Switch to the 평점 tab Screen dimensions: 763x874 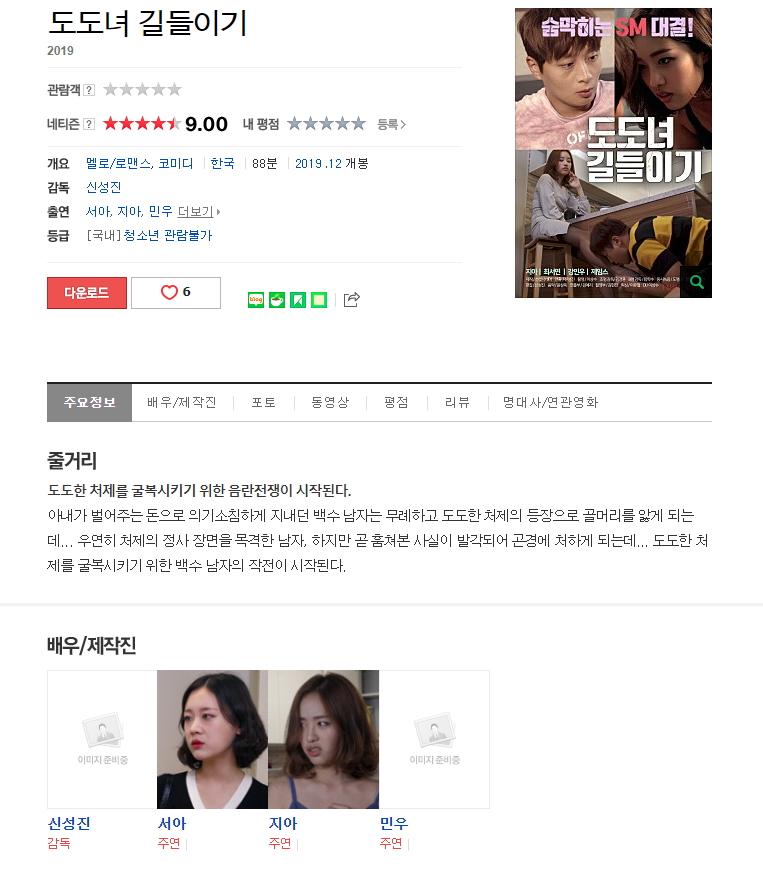[396, 402]
